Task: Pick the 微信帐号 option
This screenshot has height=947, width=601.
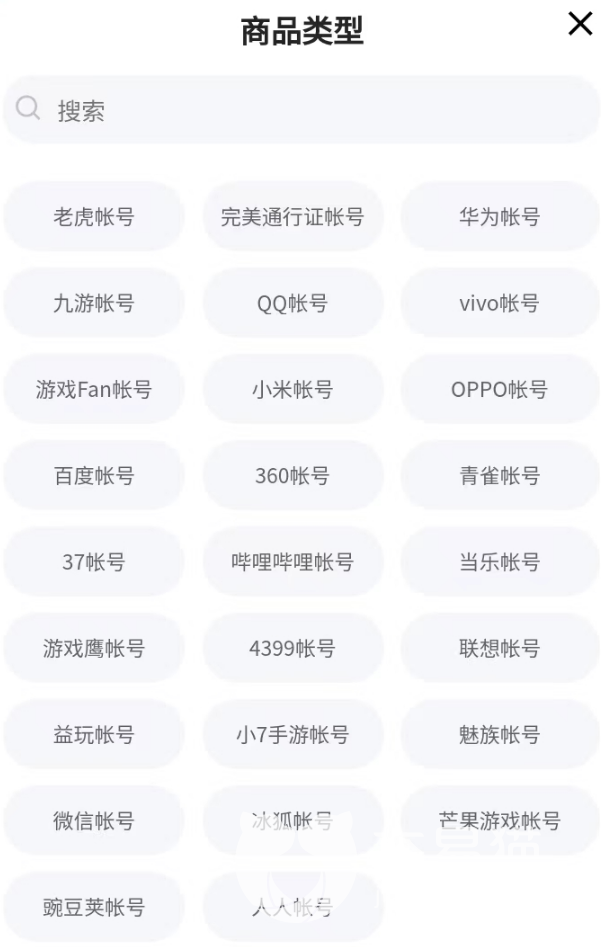Action: (94, 821)
